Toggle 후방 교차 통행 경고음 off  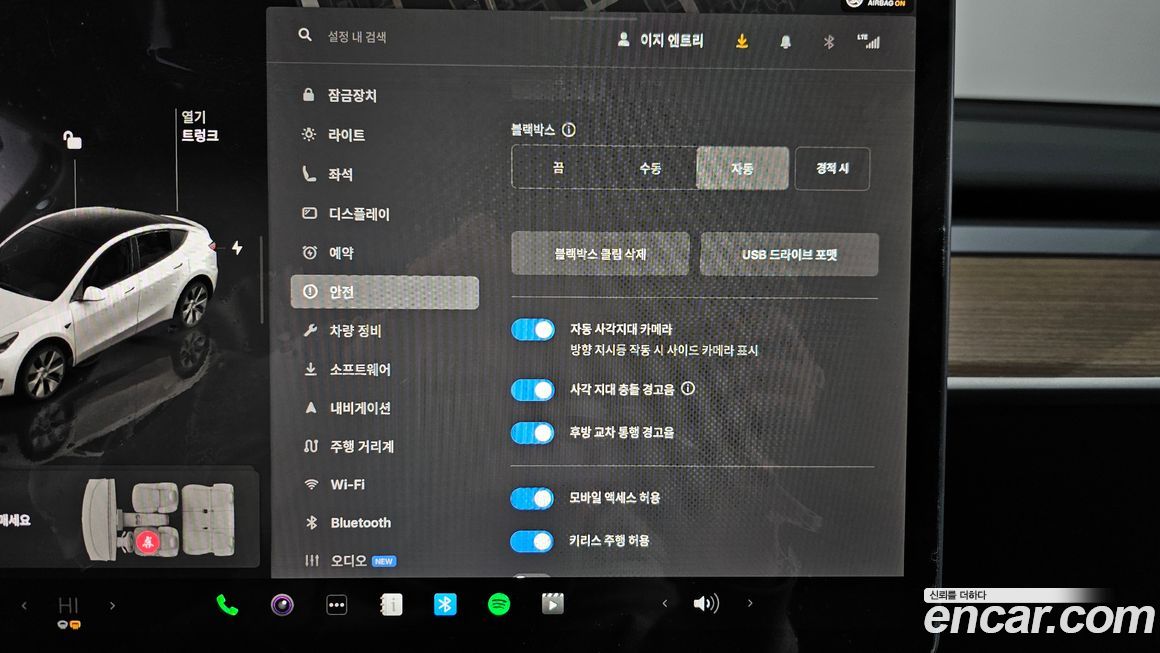pyautogui.click(x=532, y=433)
